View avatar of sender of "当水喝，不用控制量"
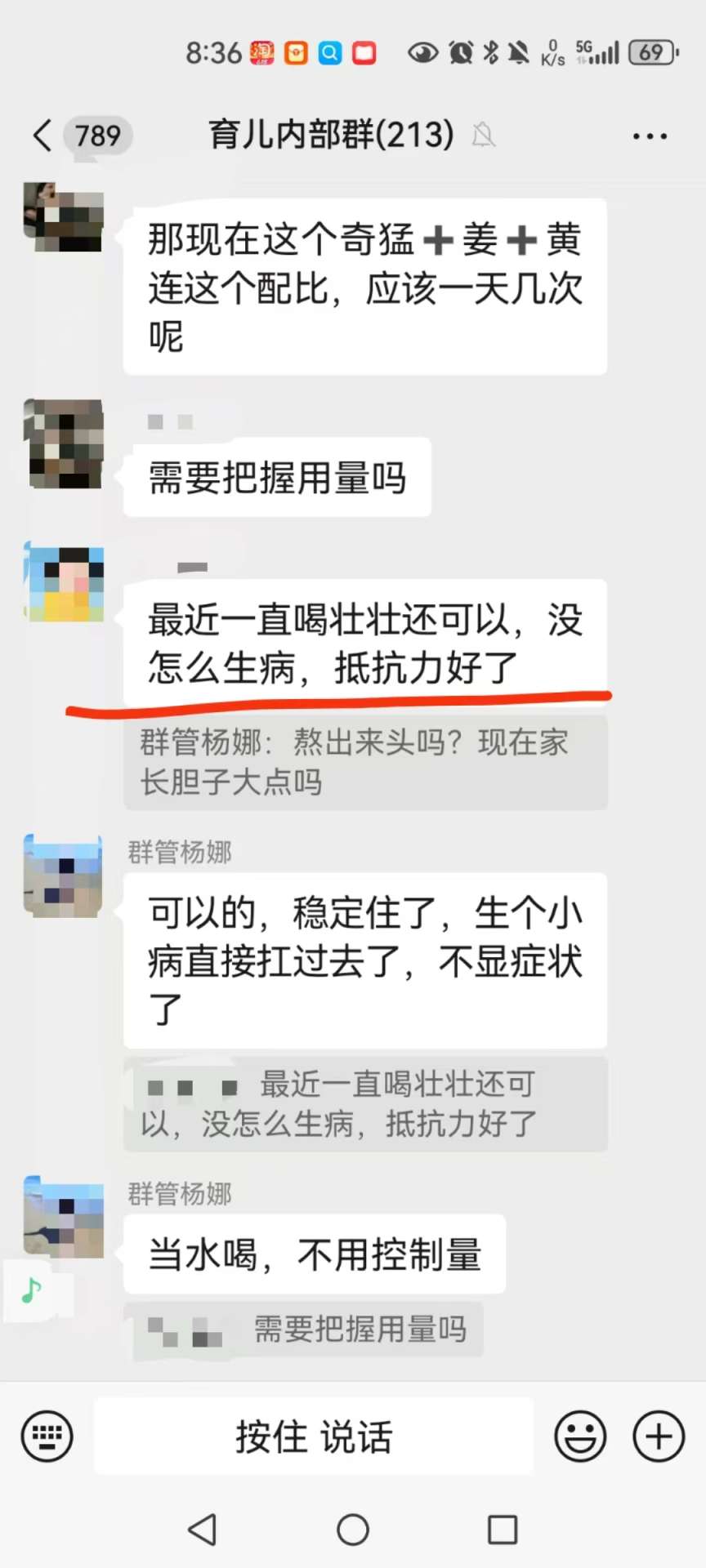706x1568 pixels. 64,1217
